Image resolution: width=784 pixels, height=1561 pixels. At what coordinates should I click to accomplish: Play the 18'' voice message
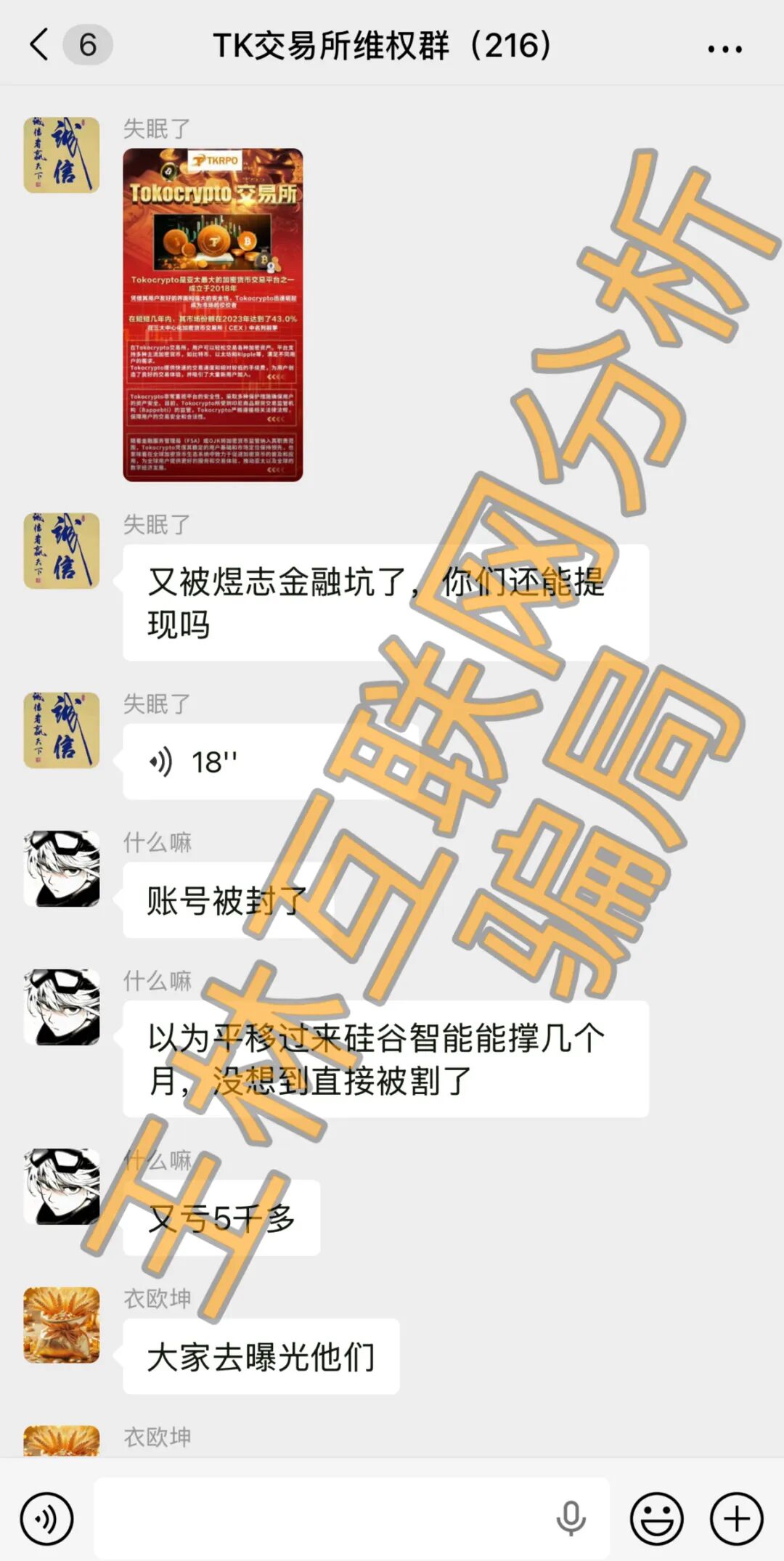[270, 762]
